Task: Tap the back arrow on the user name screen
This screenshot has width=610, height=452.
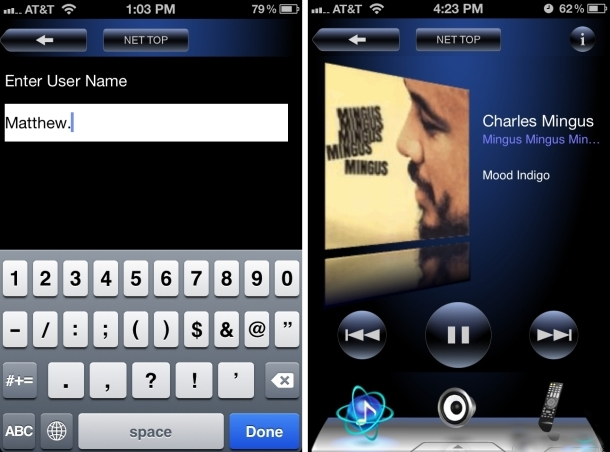Action: coord(45,41)
